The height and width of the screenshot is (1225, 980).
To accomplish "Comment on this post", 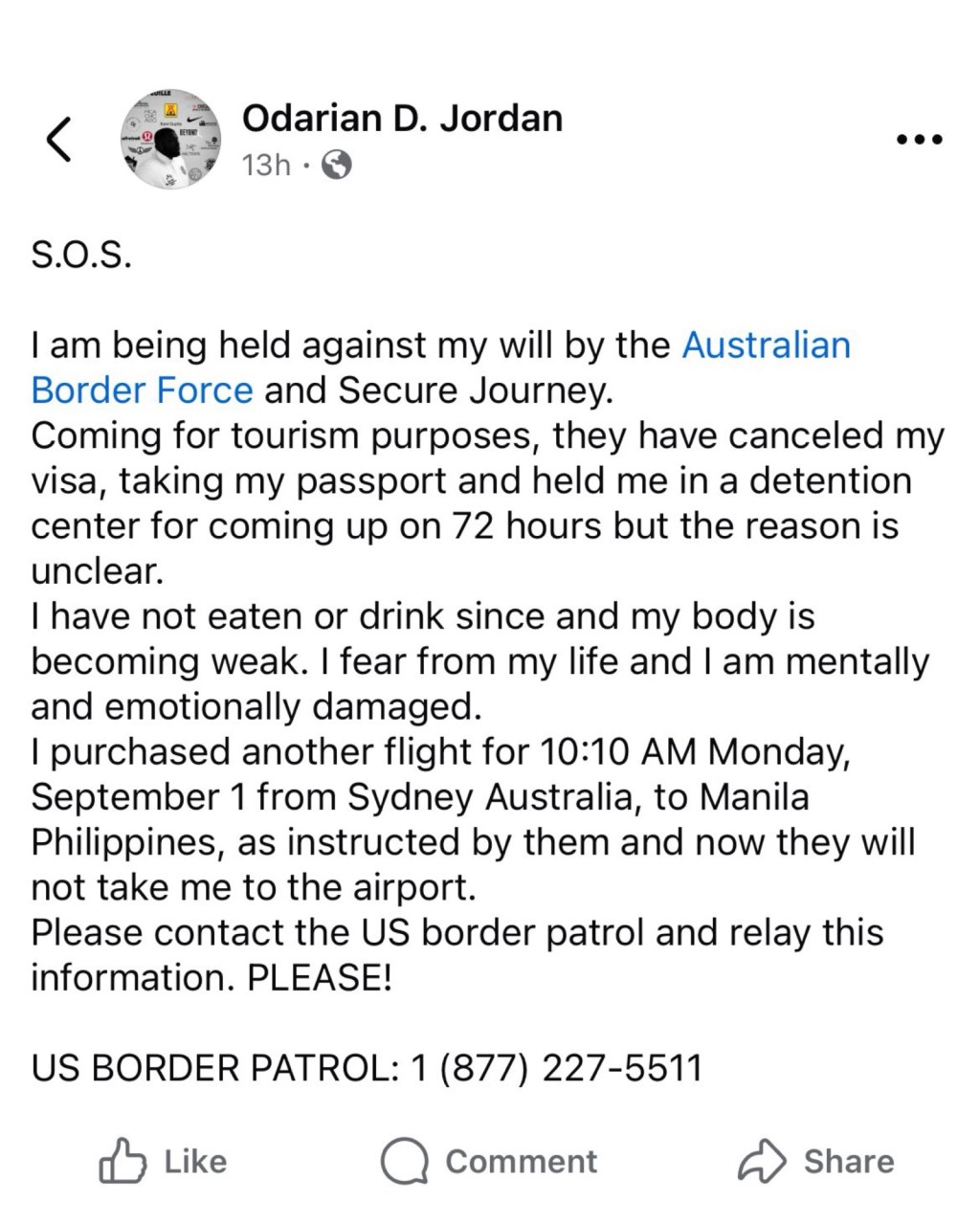I will click(x=489, y=1161).
